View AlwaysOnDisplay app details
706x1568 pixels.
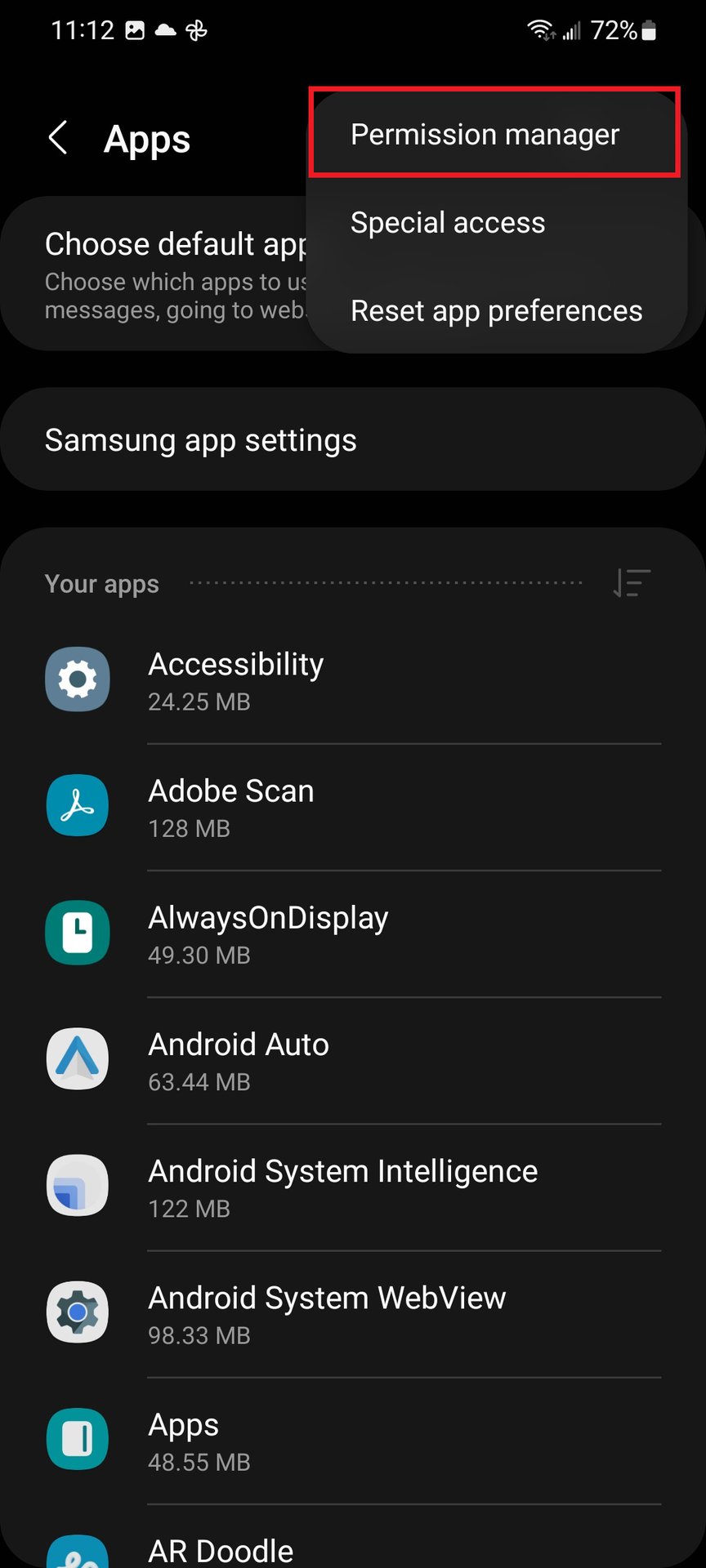click(353, 933)
